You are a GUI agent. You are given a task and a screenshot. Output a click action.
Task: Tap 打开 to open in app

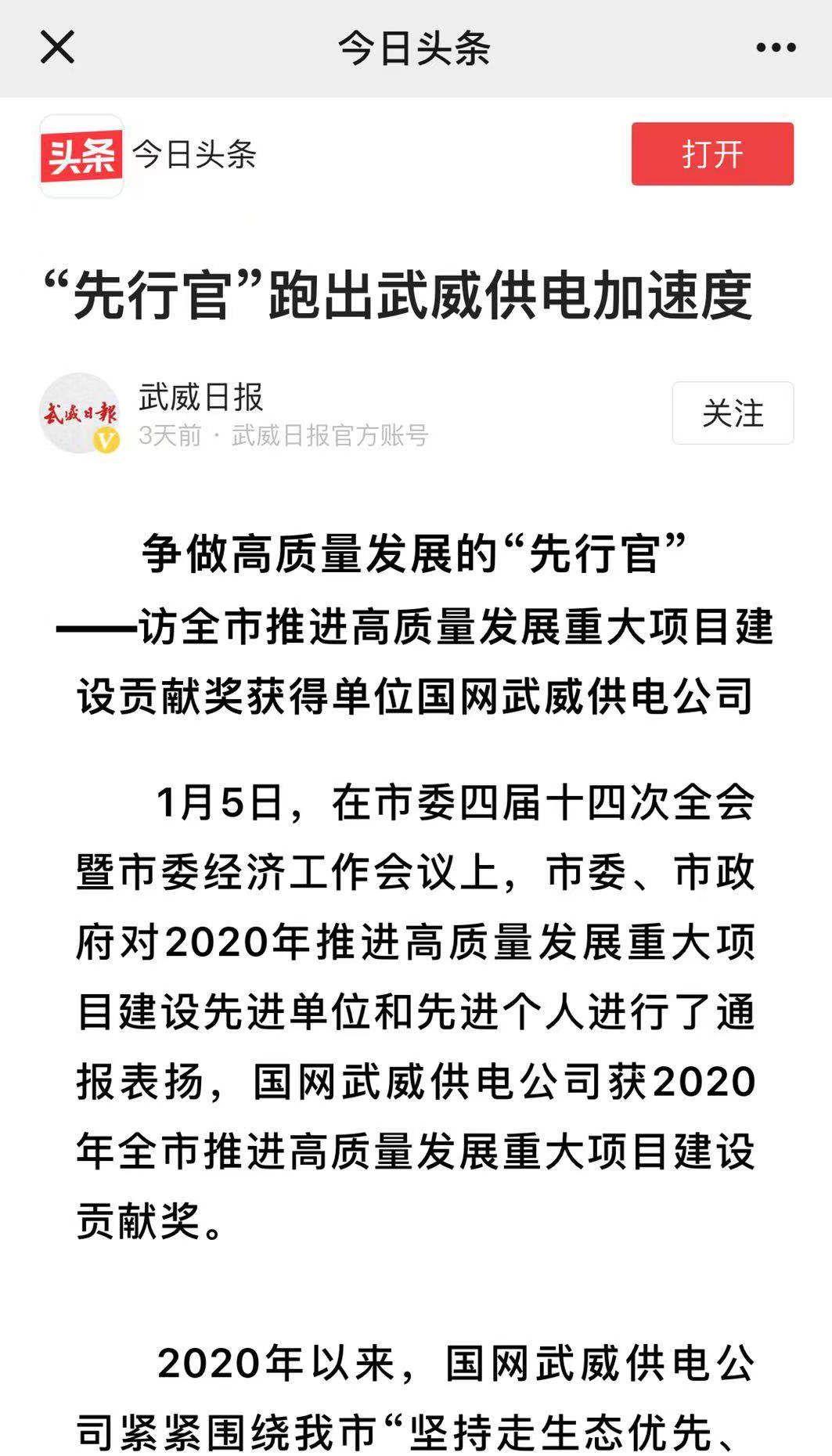712,153
